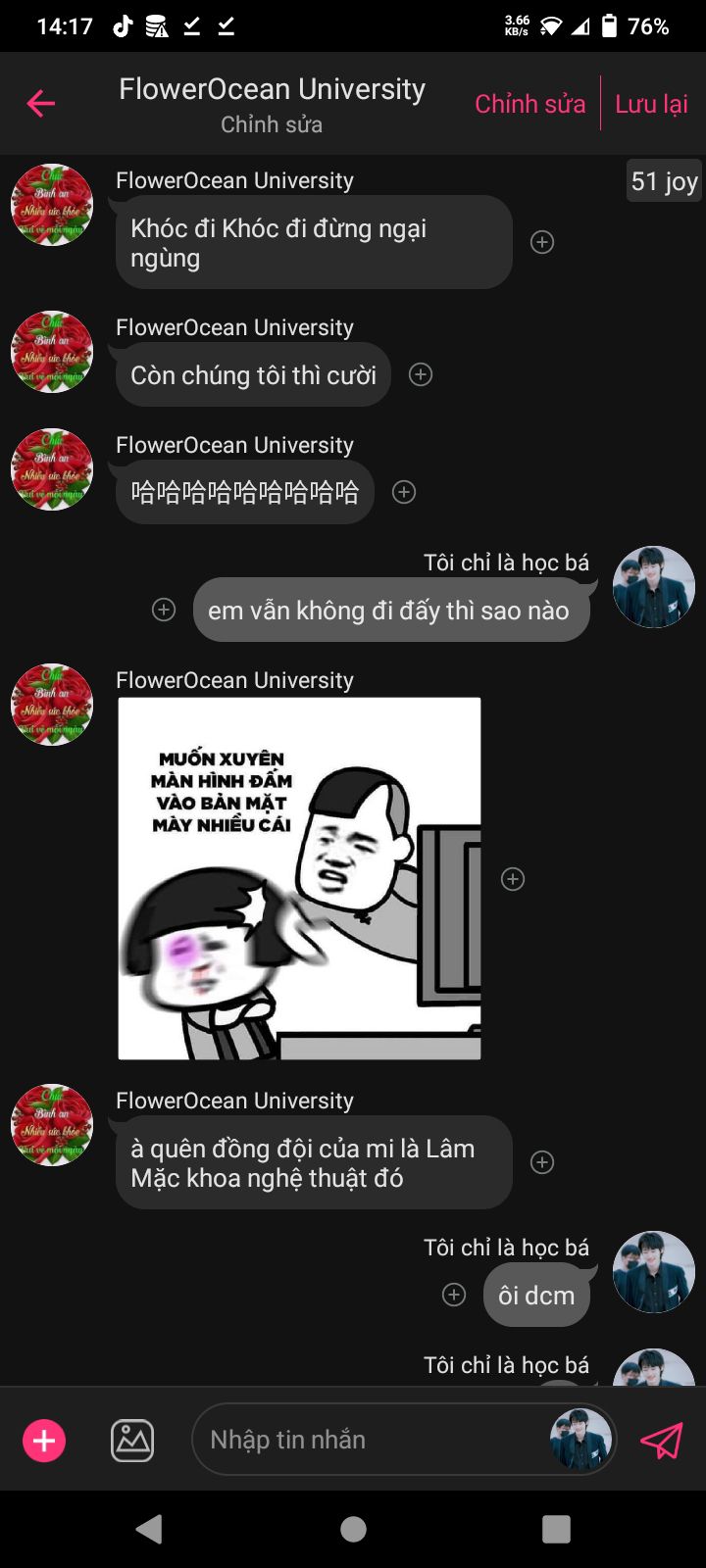The image size is (706, 1568).
Task: Tap the 51 joy badge
Action: click(664, 181)
